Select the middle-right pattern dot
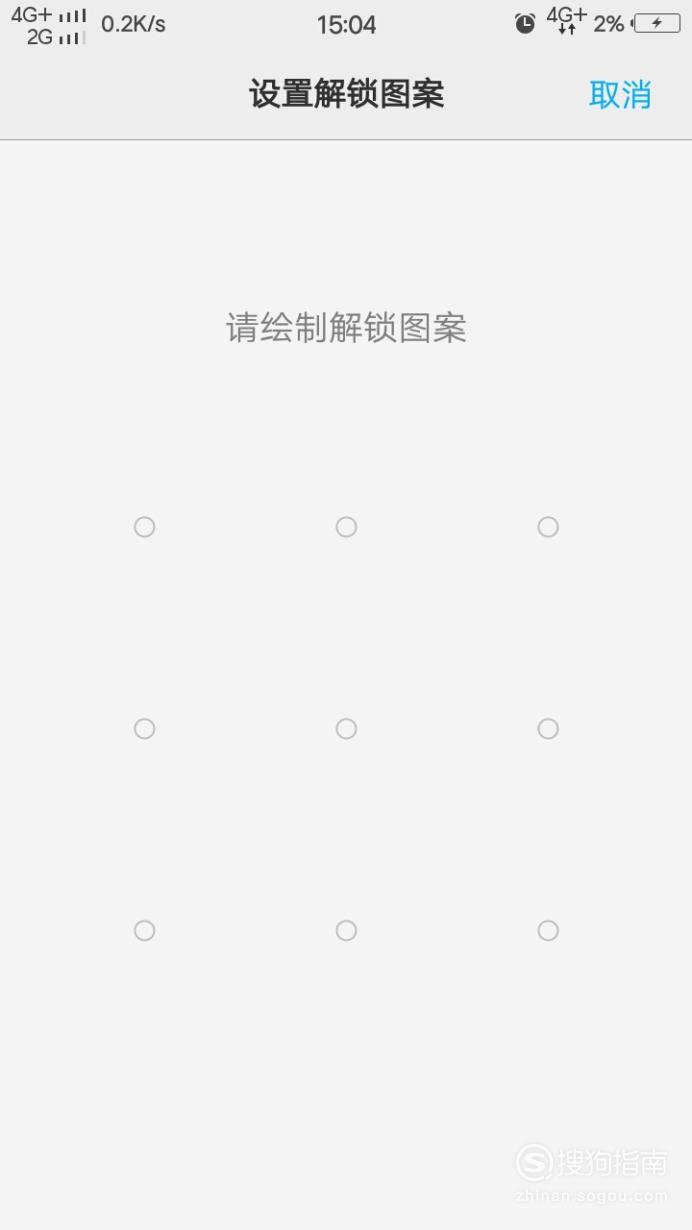The width and height of the screenshot is (692, 1230). 548,729
